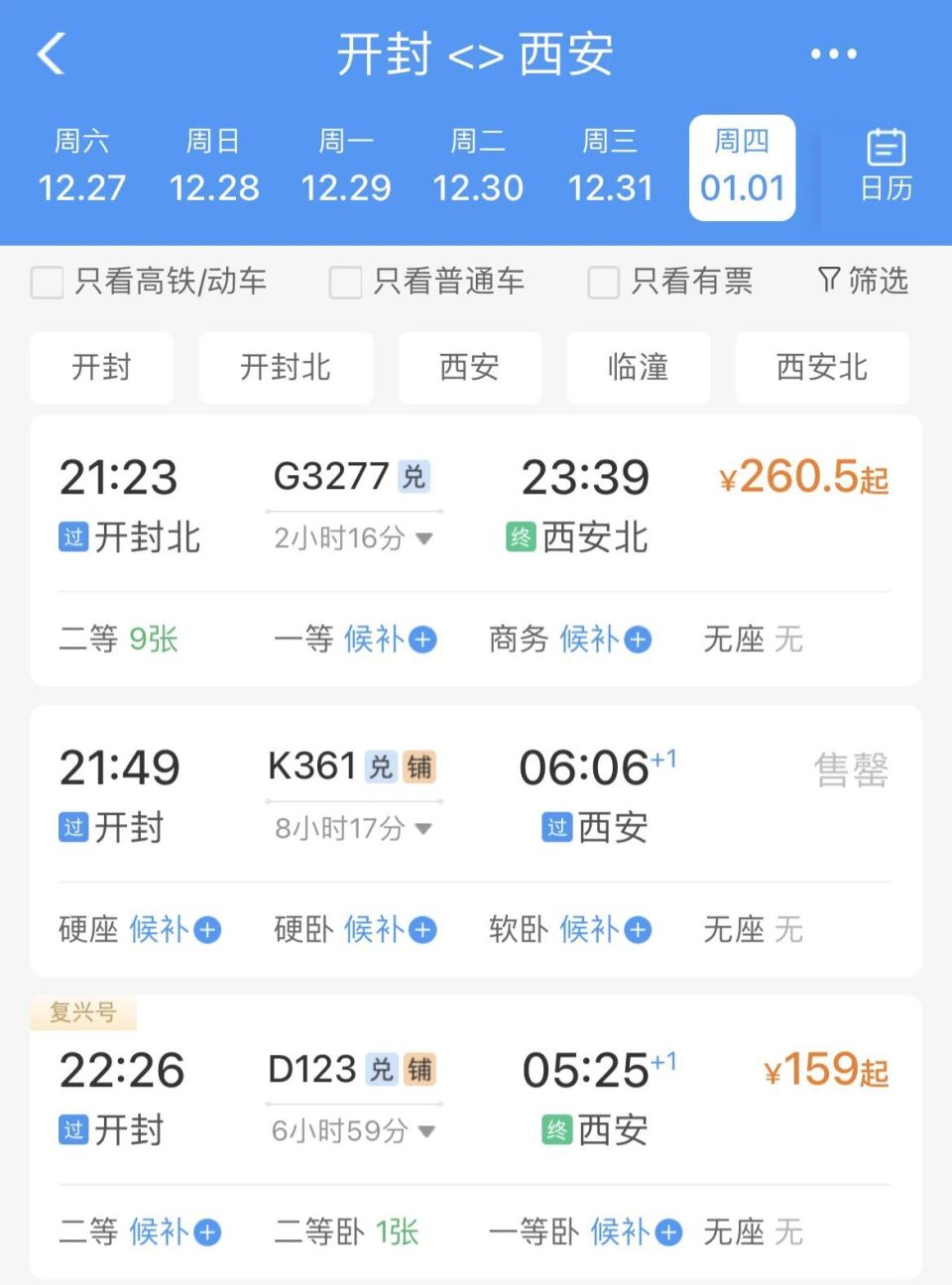
Task: Toggle the 只看有票 filter on
Action: point(603,283)
